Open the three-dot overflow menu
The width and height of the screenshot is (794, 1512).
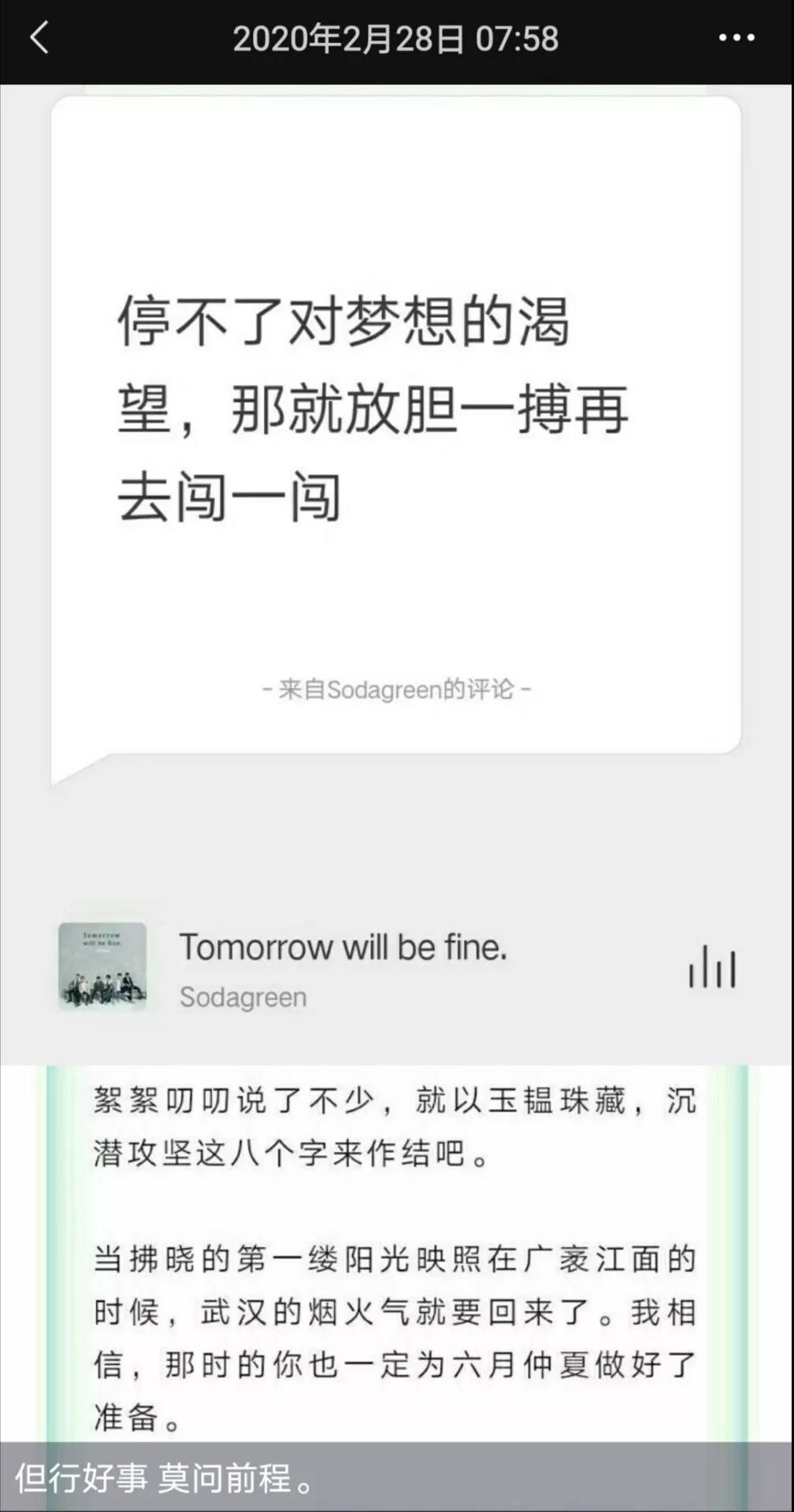(x=736, y=38)
